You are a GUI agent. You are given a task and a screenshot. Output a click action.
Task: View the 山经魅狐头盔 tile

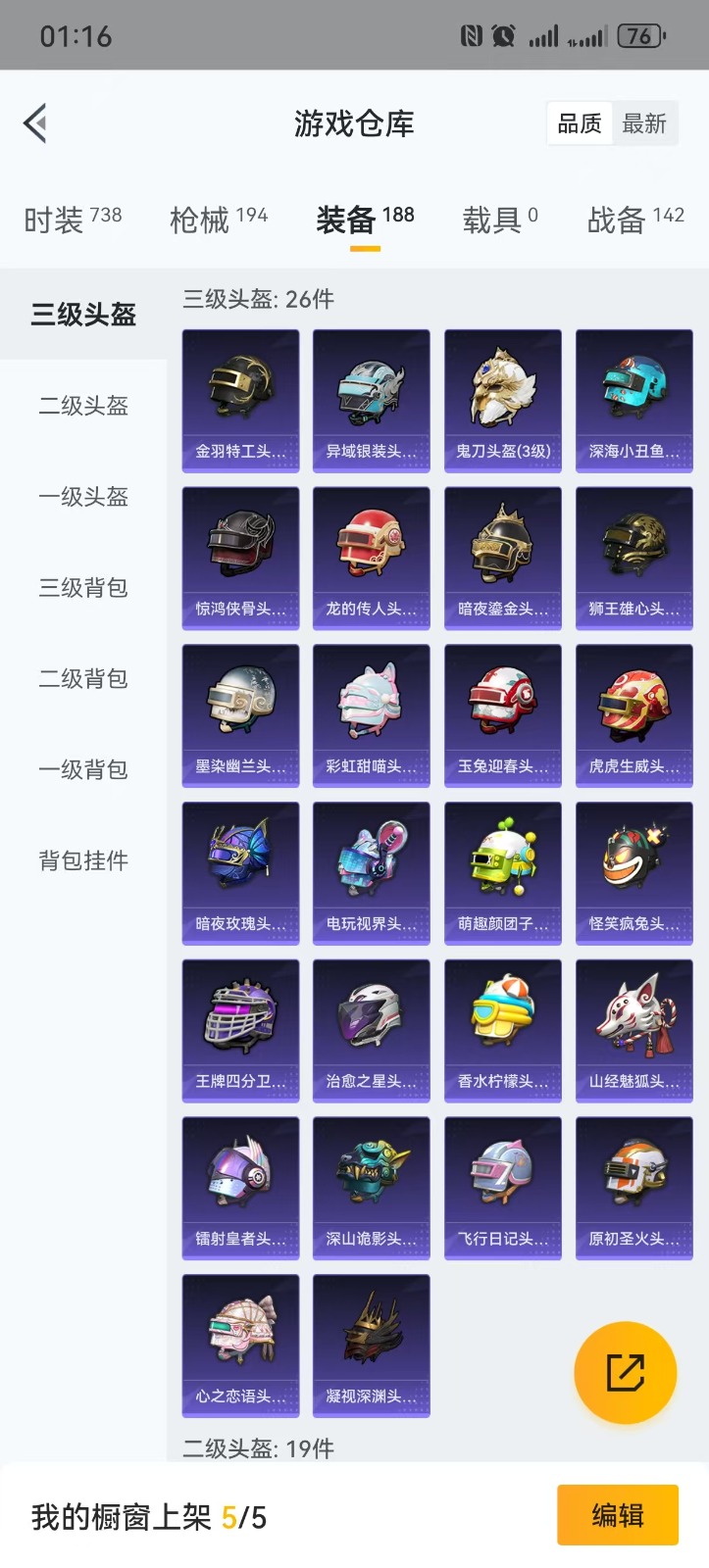[x=634, y=1030]
